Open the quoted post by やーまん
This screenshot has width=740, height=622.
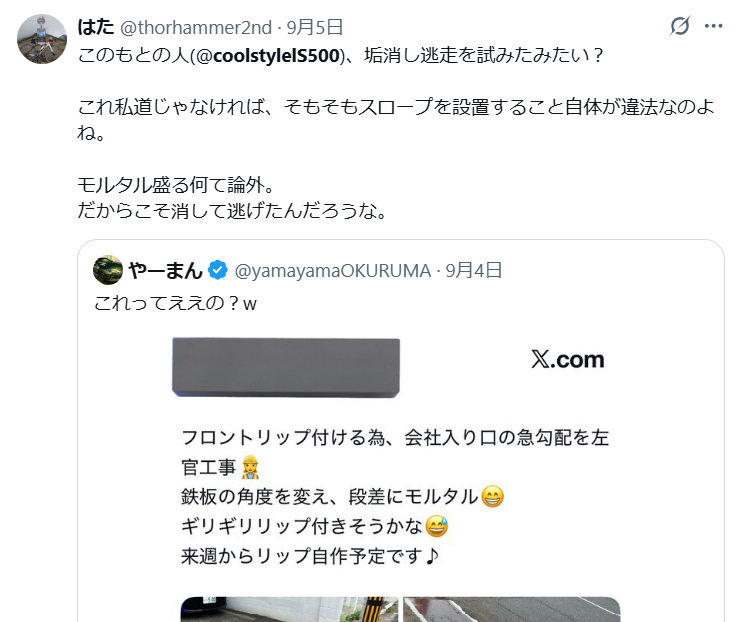click(400, 300)
